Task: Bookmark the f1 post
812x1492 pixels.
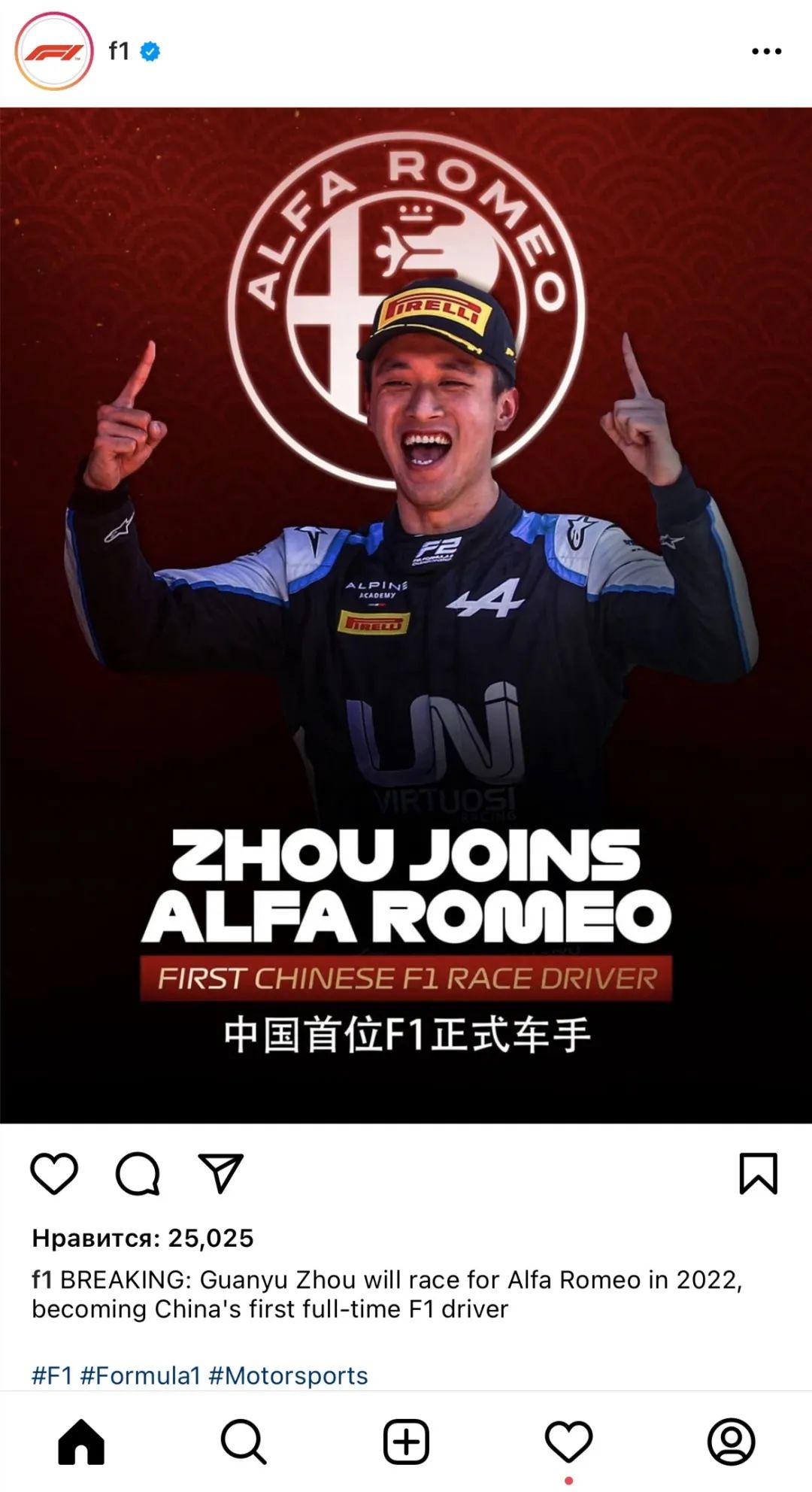Action: [x=758, y=1173]
